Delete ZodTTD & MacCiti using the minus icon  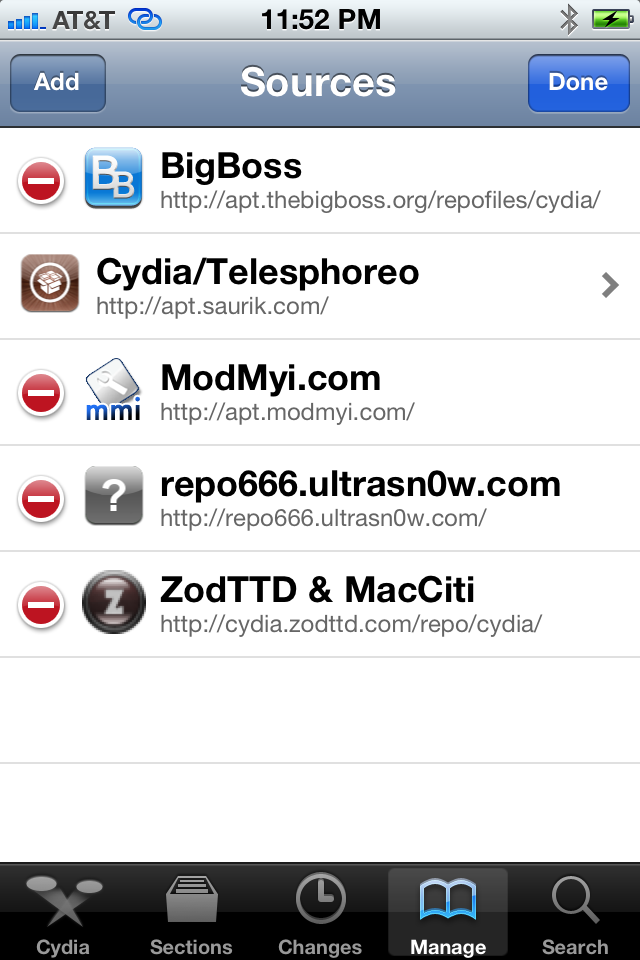pos(41,605)
